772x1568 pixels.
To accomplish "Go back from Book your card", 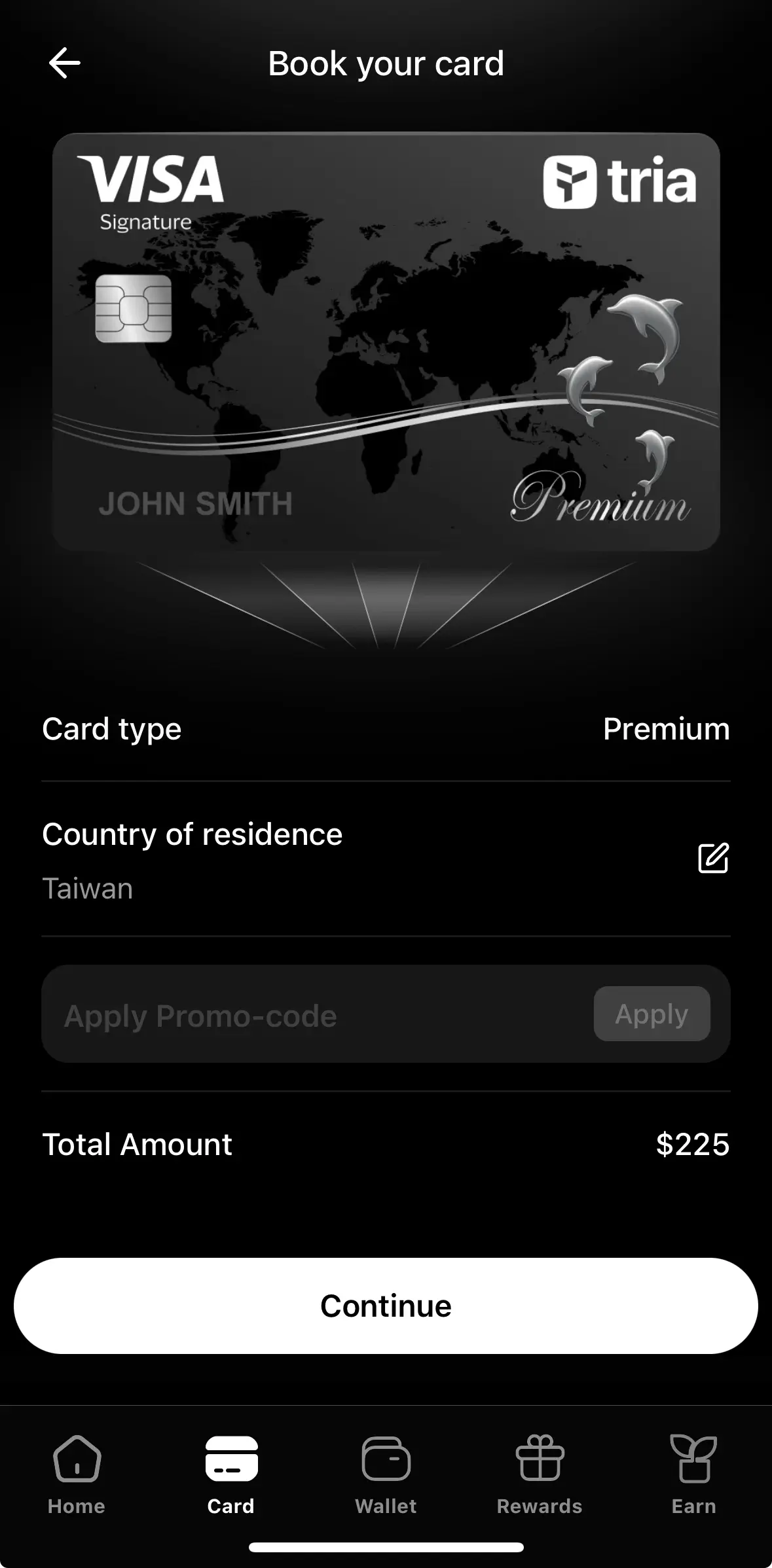I will coord(64,63).
